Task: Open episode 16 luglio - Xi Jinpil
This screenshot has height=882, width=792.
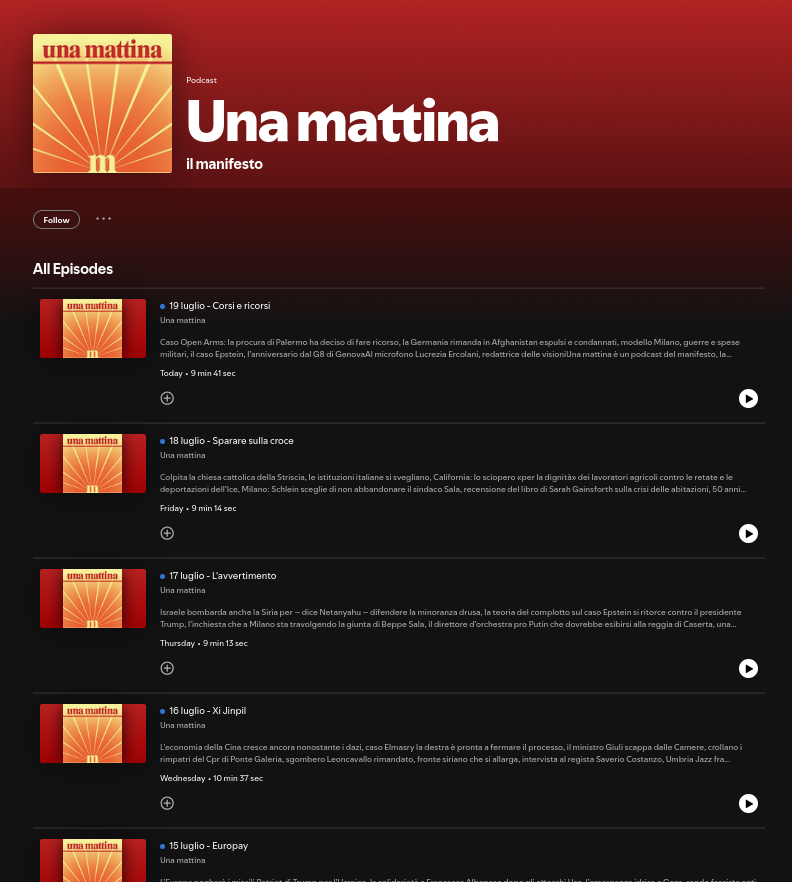Action: (x=207, y=711)
